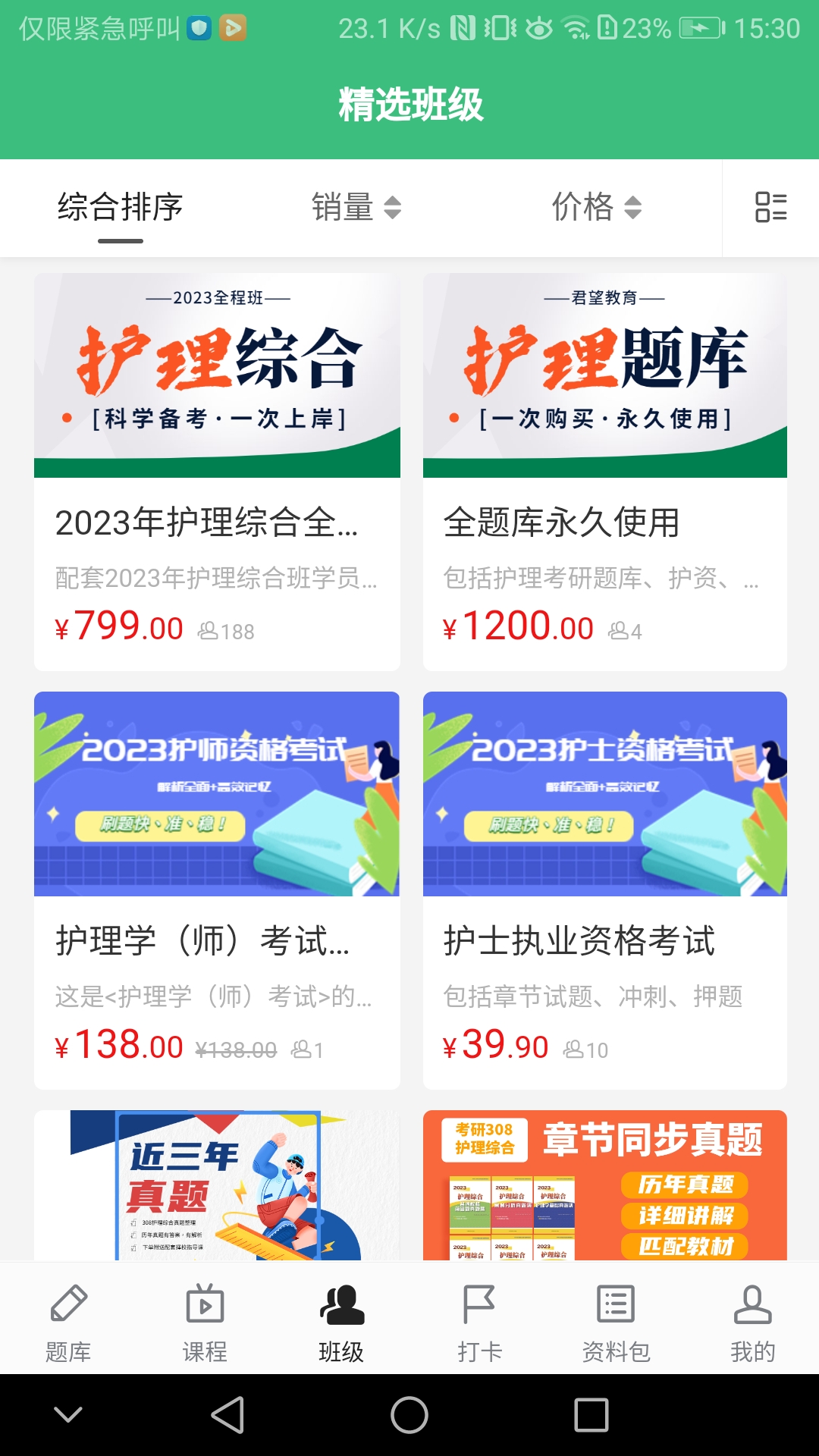The width and height of the screenshot is (819, 1456).
Task: Switch to the 题库 tab
Action: 68,1322
